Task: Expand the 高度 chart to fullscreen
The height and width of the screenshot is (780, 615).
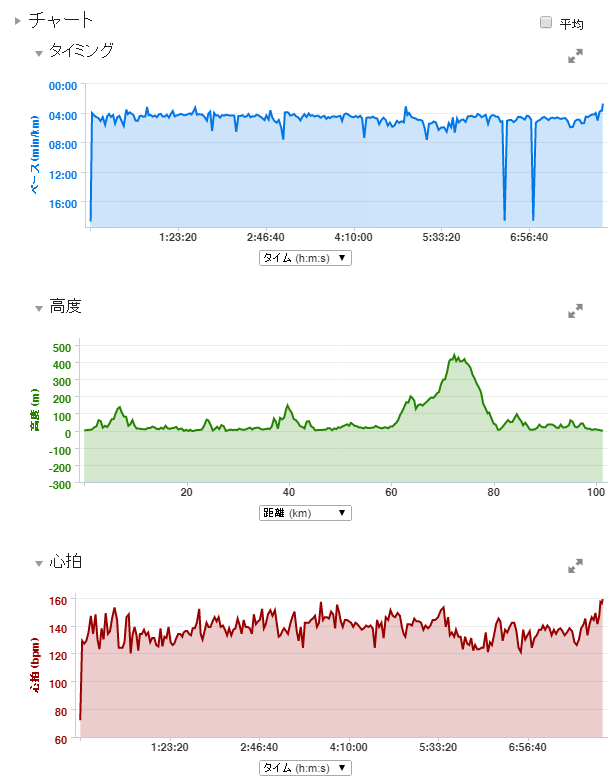Action: (575, 312)
